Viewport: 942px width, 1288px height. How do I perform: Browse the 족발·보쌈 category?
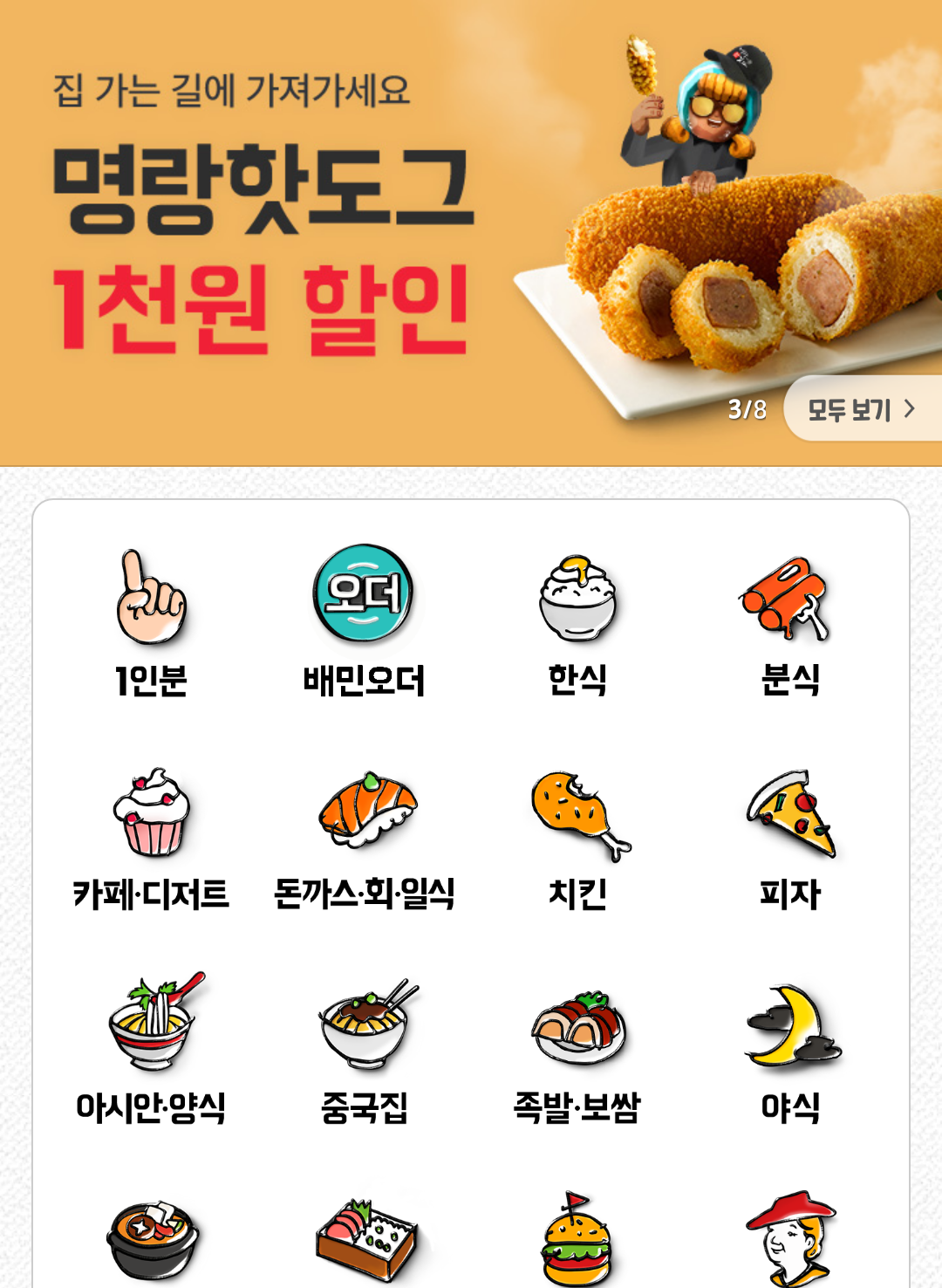[577, 1047]
